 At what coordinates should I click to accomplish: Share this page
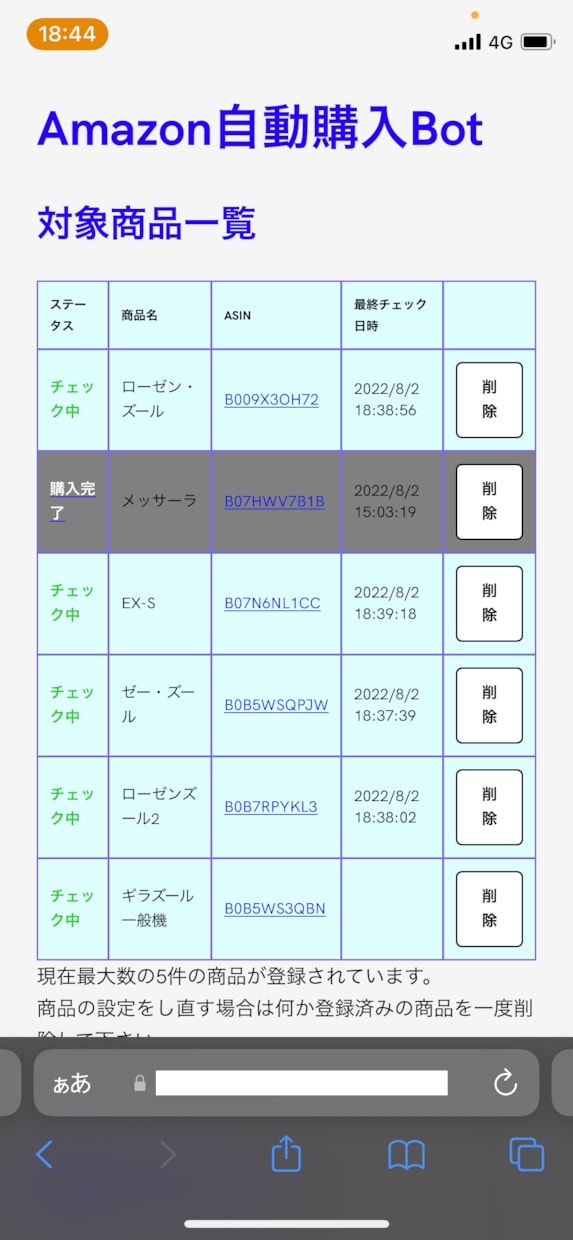coord(286,1153)
